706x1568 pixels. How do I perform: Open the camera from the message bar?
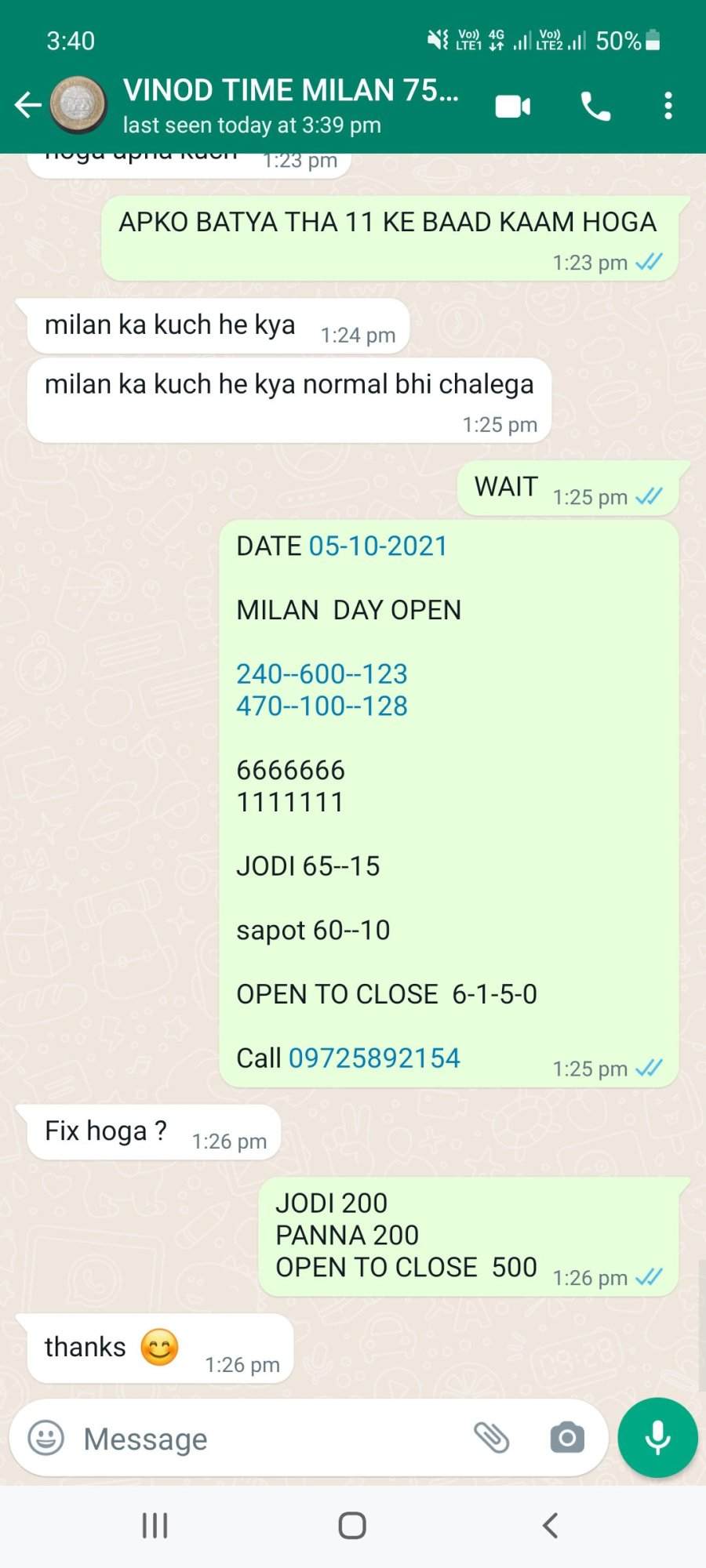tap(567, 1438)
